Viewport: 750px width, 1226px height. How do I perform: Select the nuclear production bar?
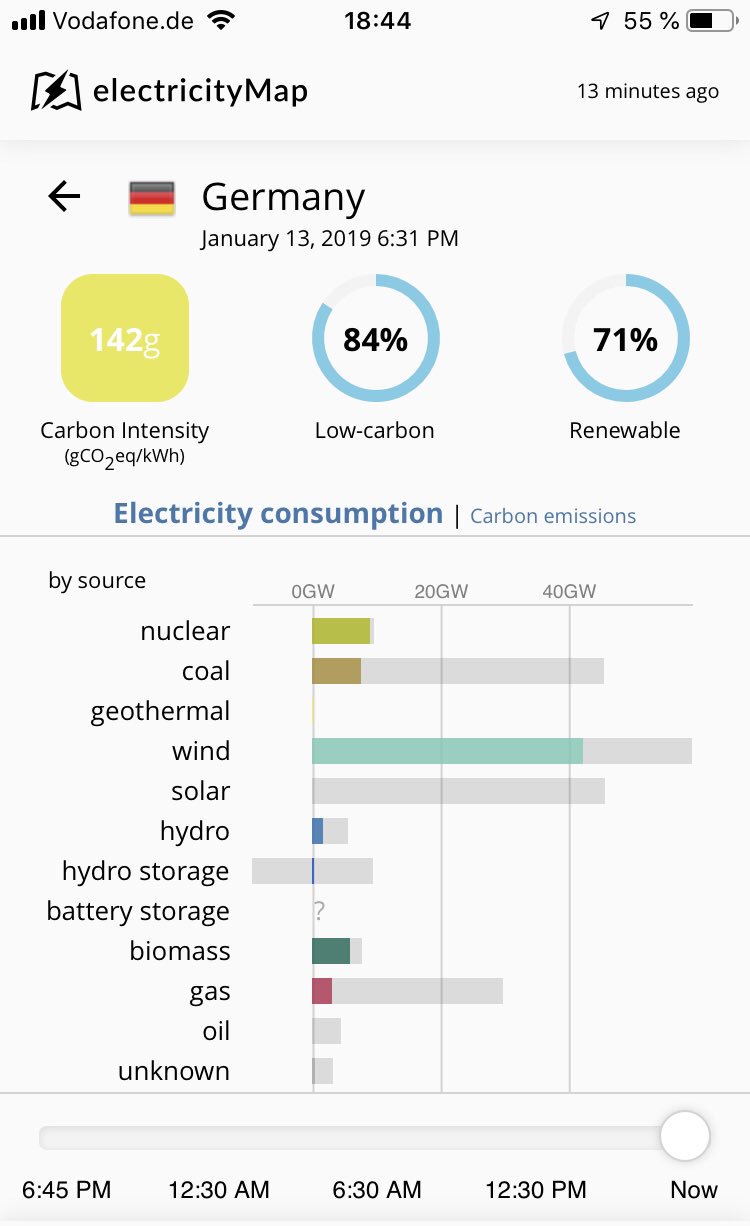click(x=341, y=631)
